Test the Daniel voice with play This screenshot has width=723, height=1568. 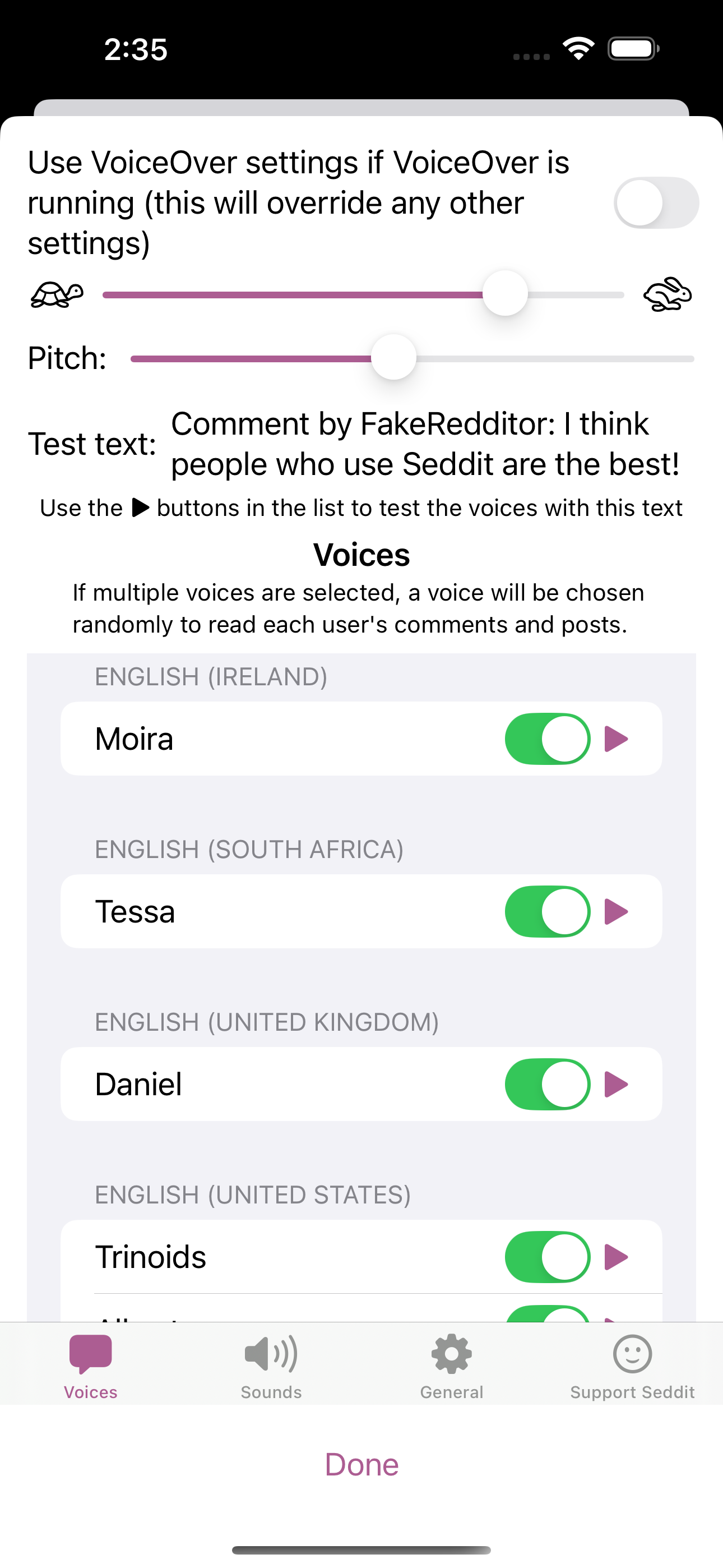tap(616, 1084)
